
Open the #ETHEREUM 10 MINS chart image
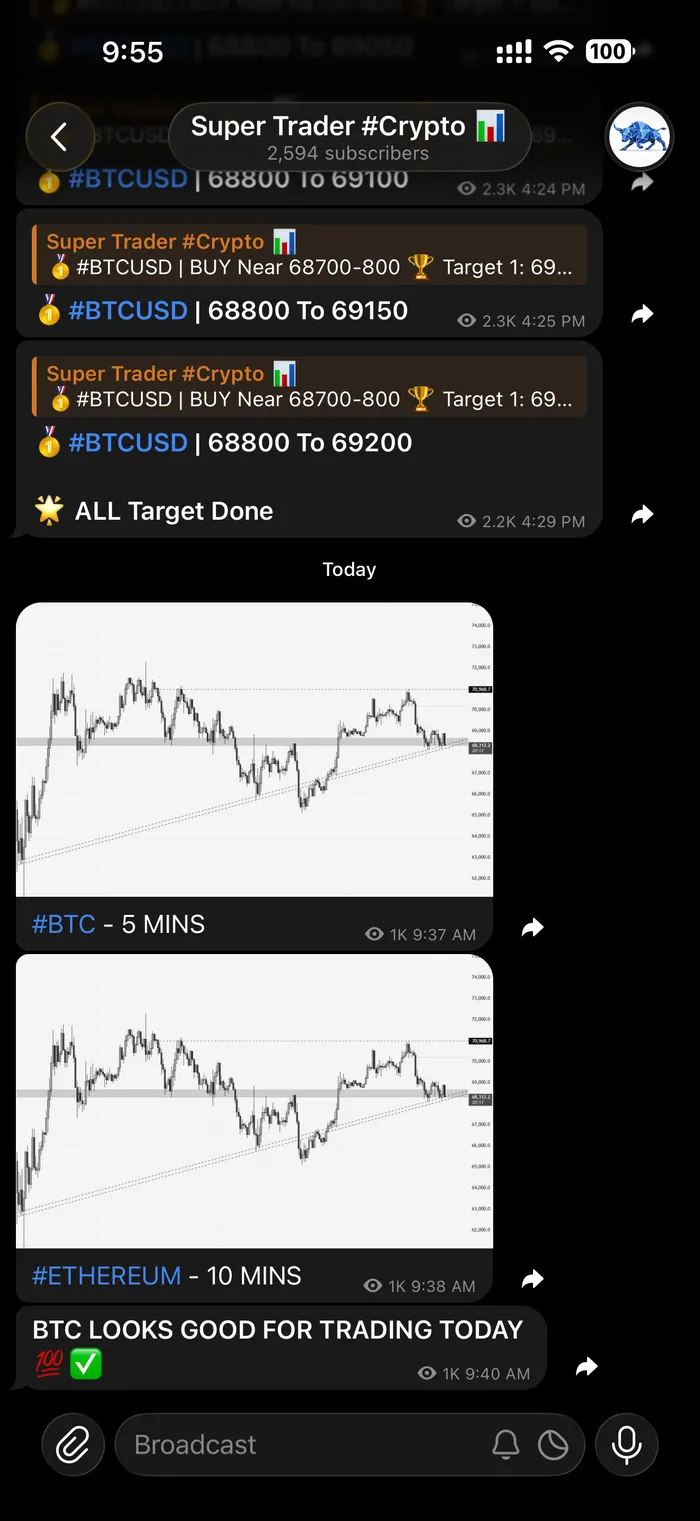[254, 1101]
